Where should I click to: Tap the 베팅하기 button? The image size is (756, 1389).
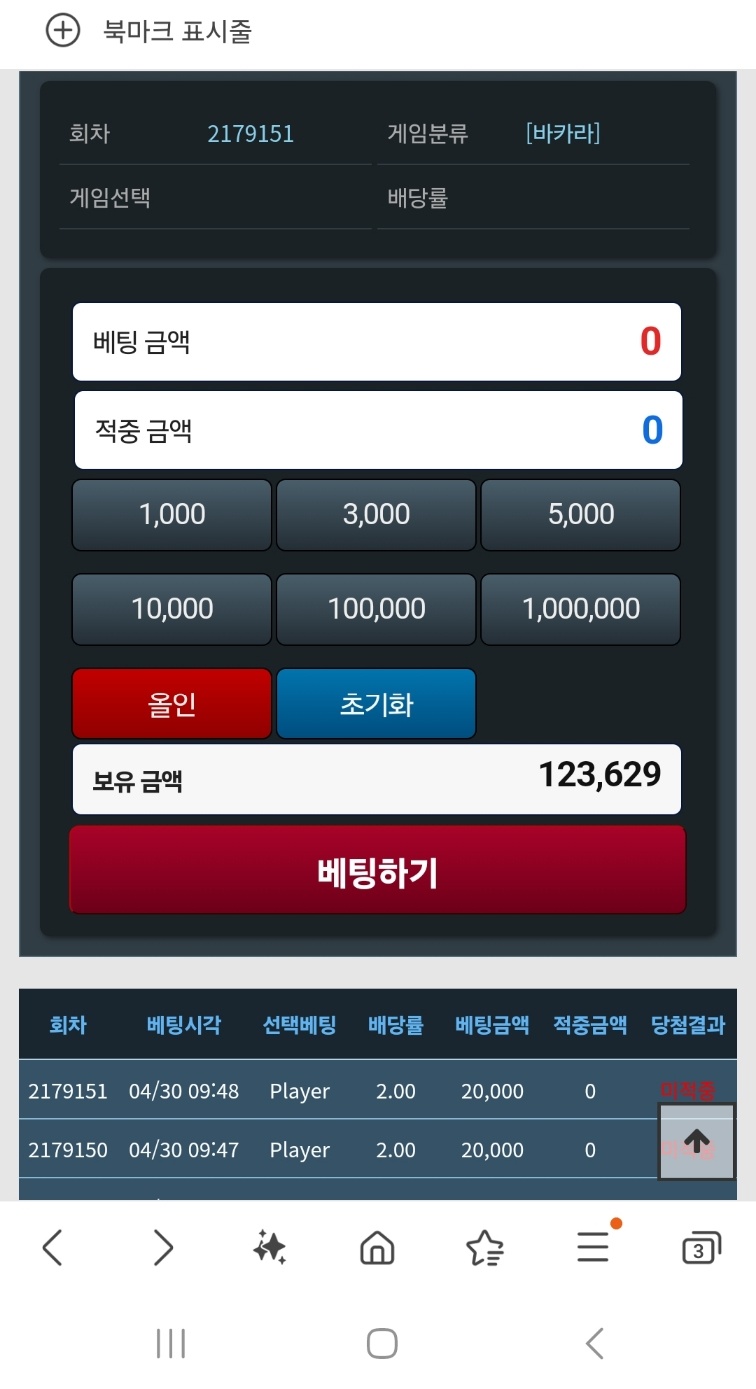[x=377, y=872]
